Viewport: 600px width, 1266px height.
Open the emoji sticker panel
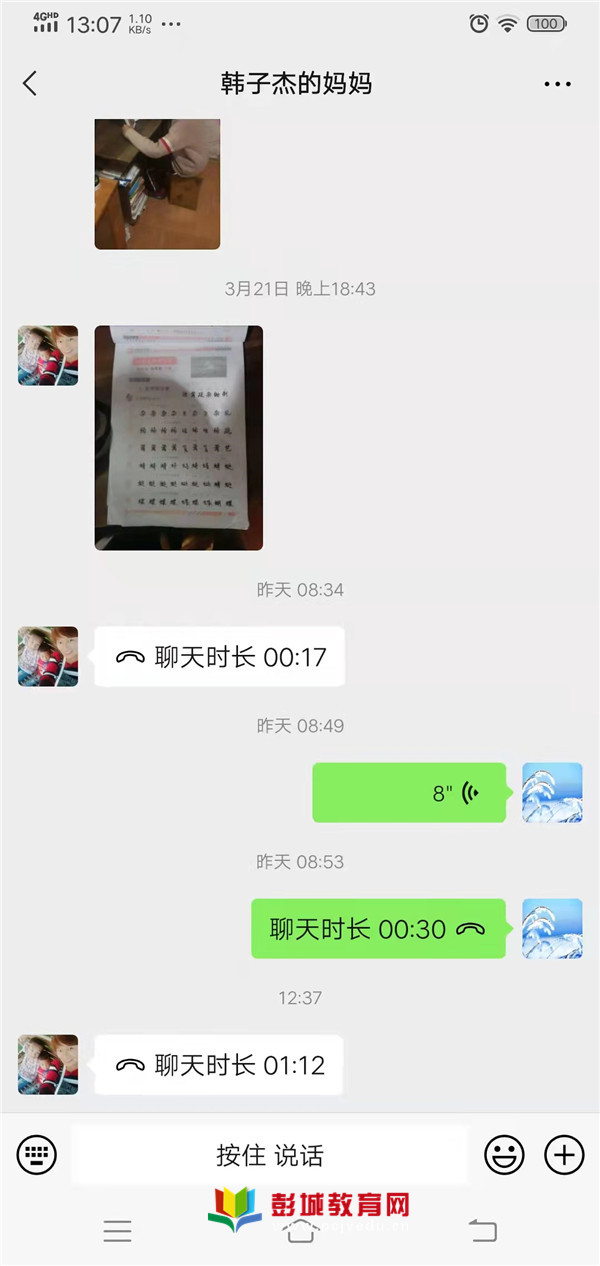point(504,1156)
